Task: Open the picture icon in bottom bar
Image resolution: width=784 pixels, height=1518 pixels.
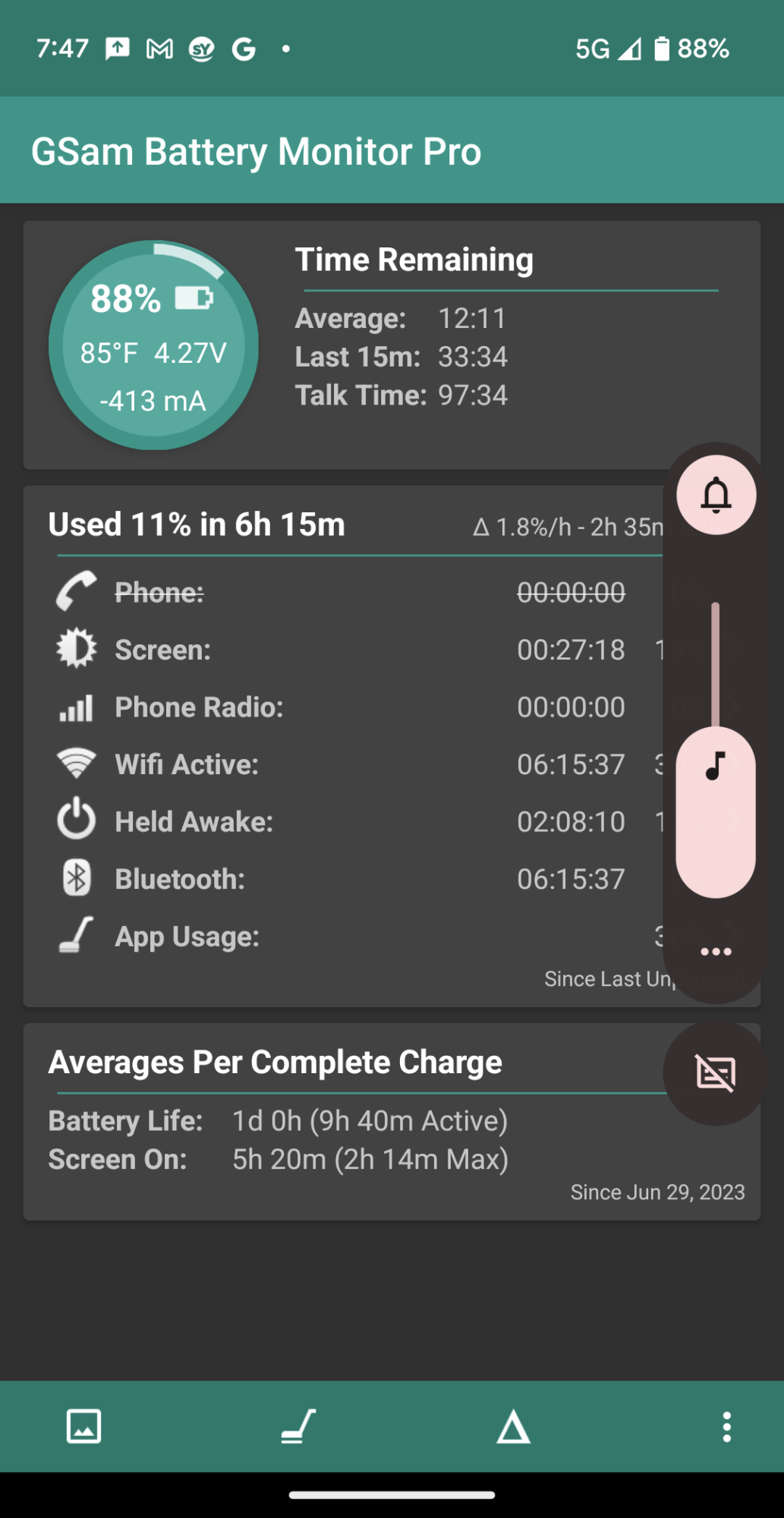Action: point(83,1427)
